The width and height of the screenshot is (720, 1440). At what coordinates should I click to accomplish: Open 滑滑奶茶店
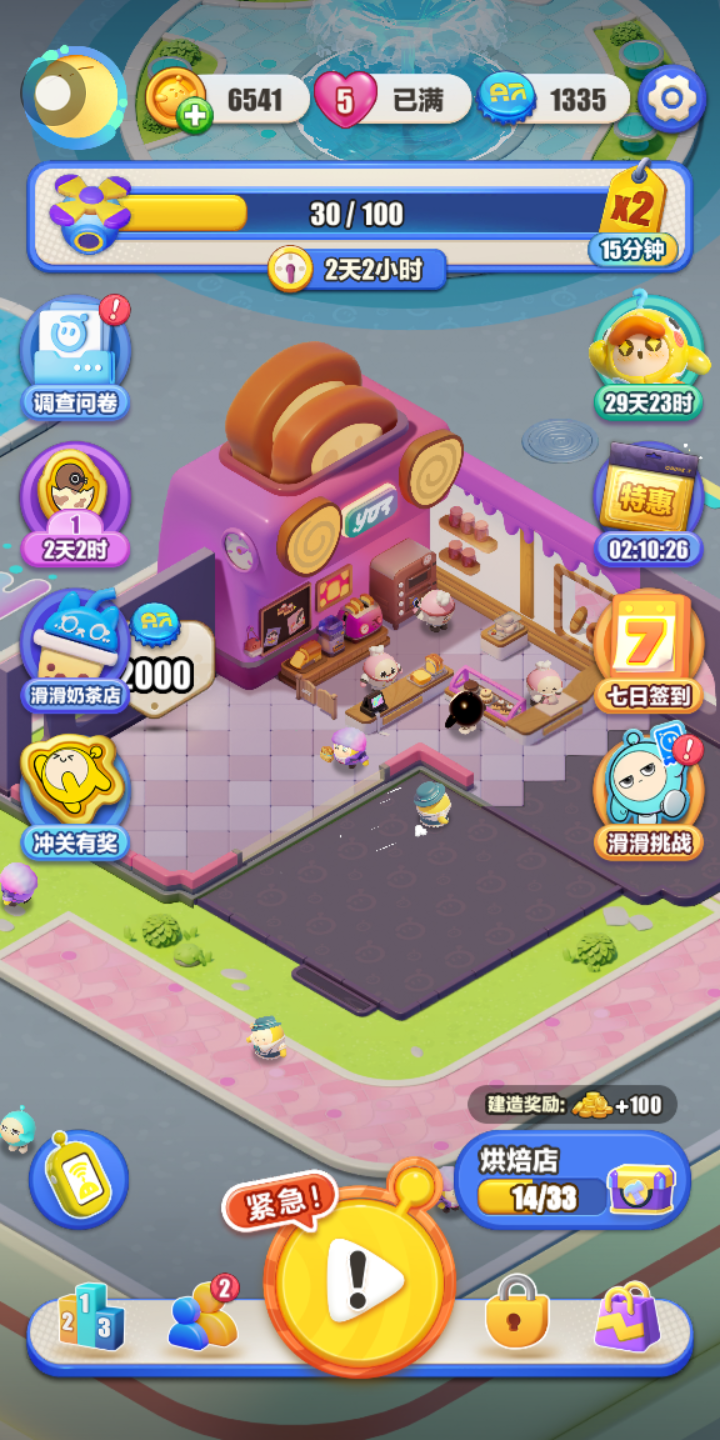(x=76, y=650)
